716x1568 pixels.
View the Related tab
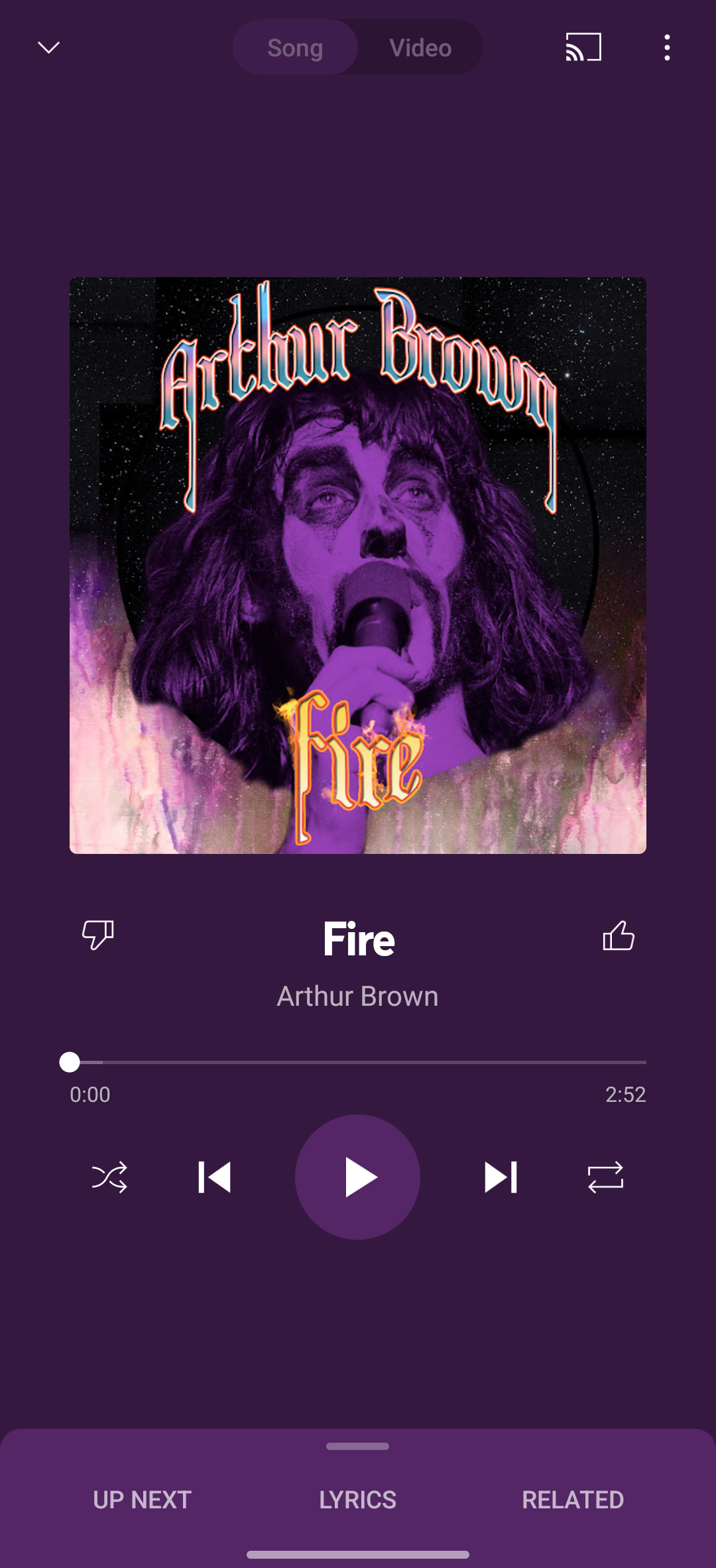point(573,1500)
